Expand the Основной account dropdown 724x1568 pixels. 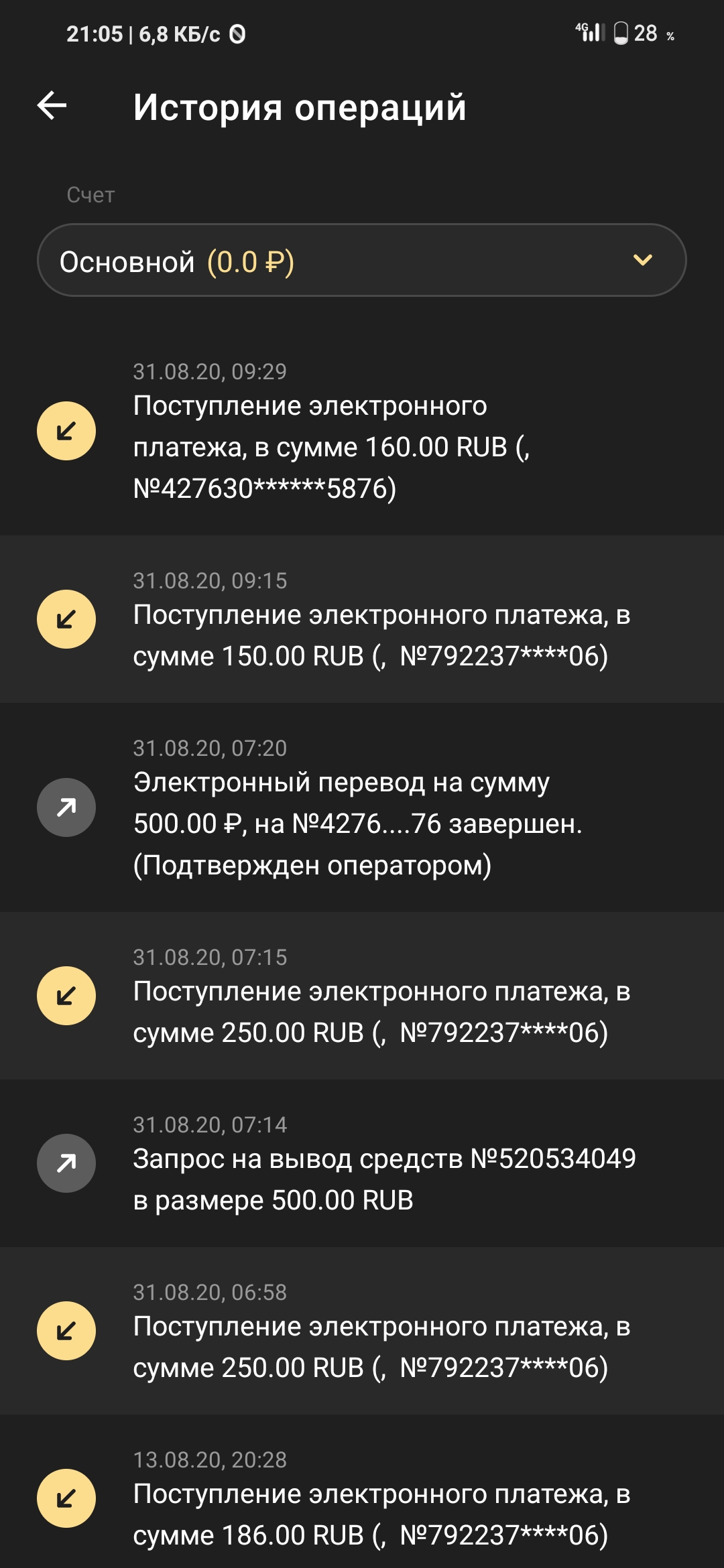362,261
